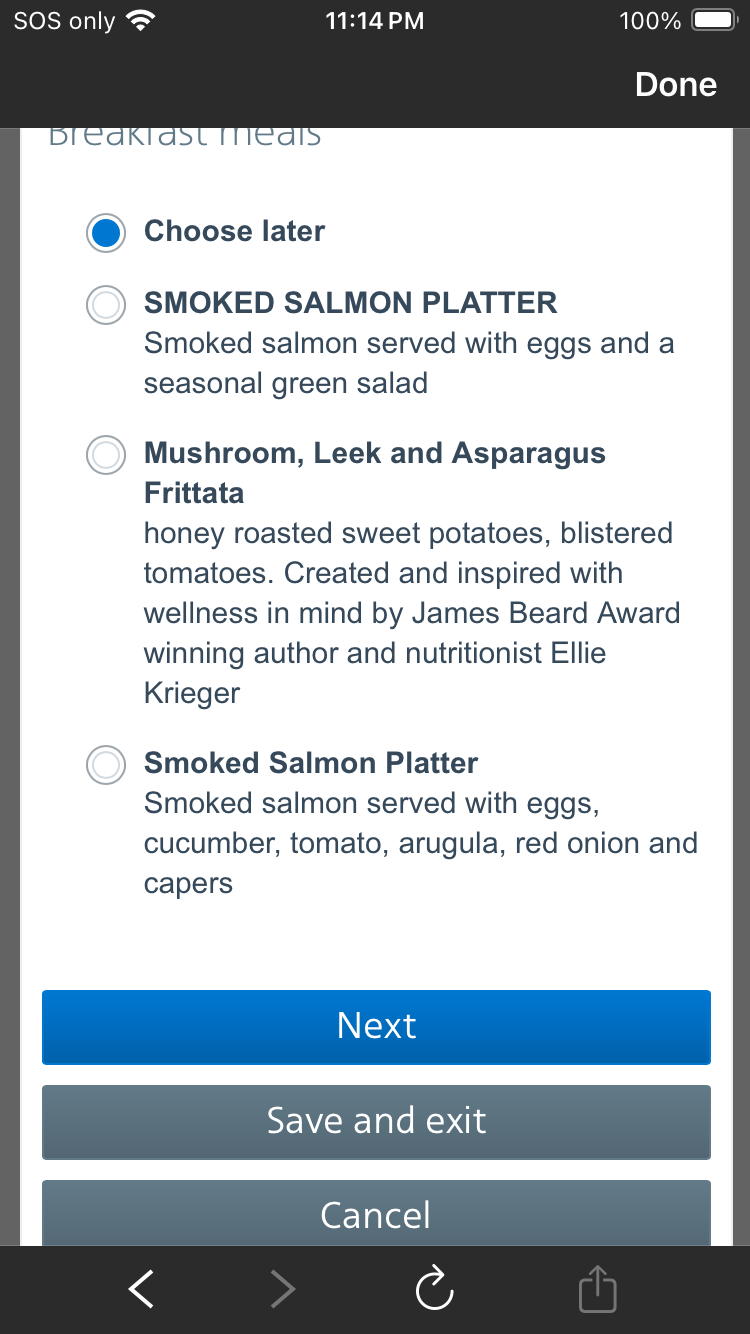Tap the Next button
Image resolution: width=750 pixels, height=1334 pixels.
point(376,1027)
